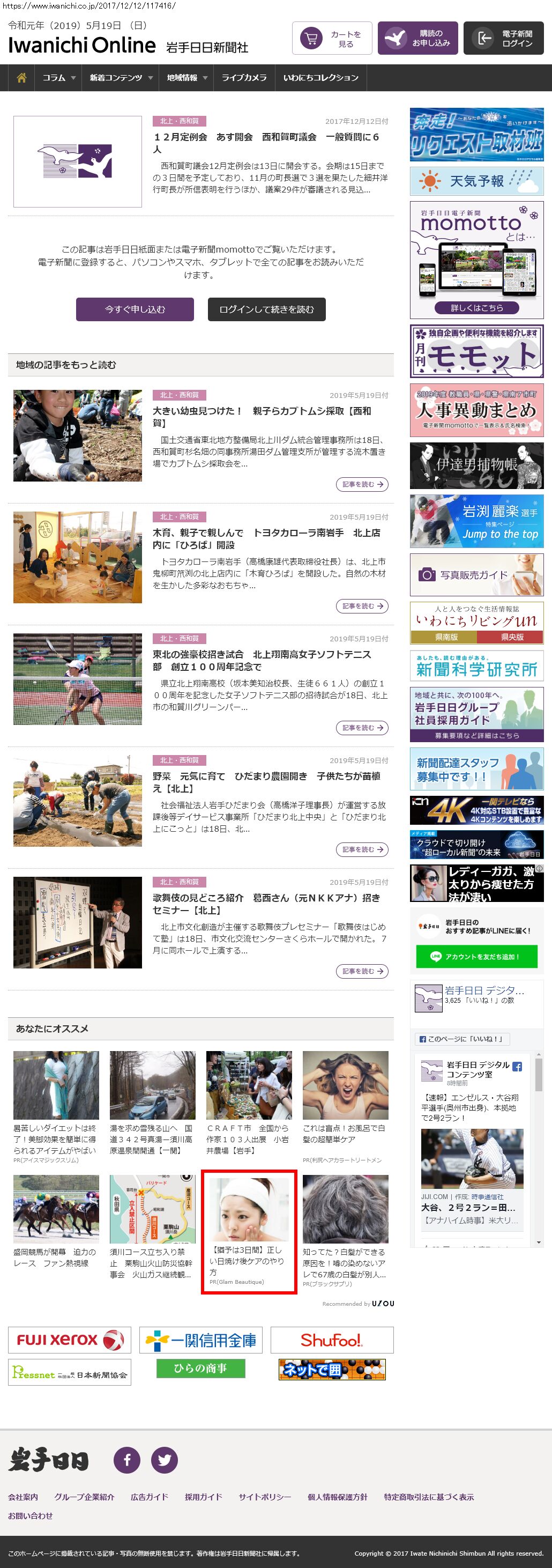This screenshot has width=552, height=1568.
Task: Open the カートを見る cart button
Action: (332, 39)
